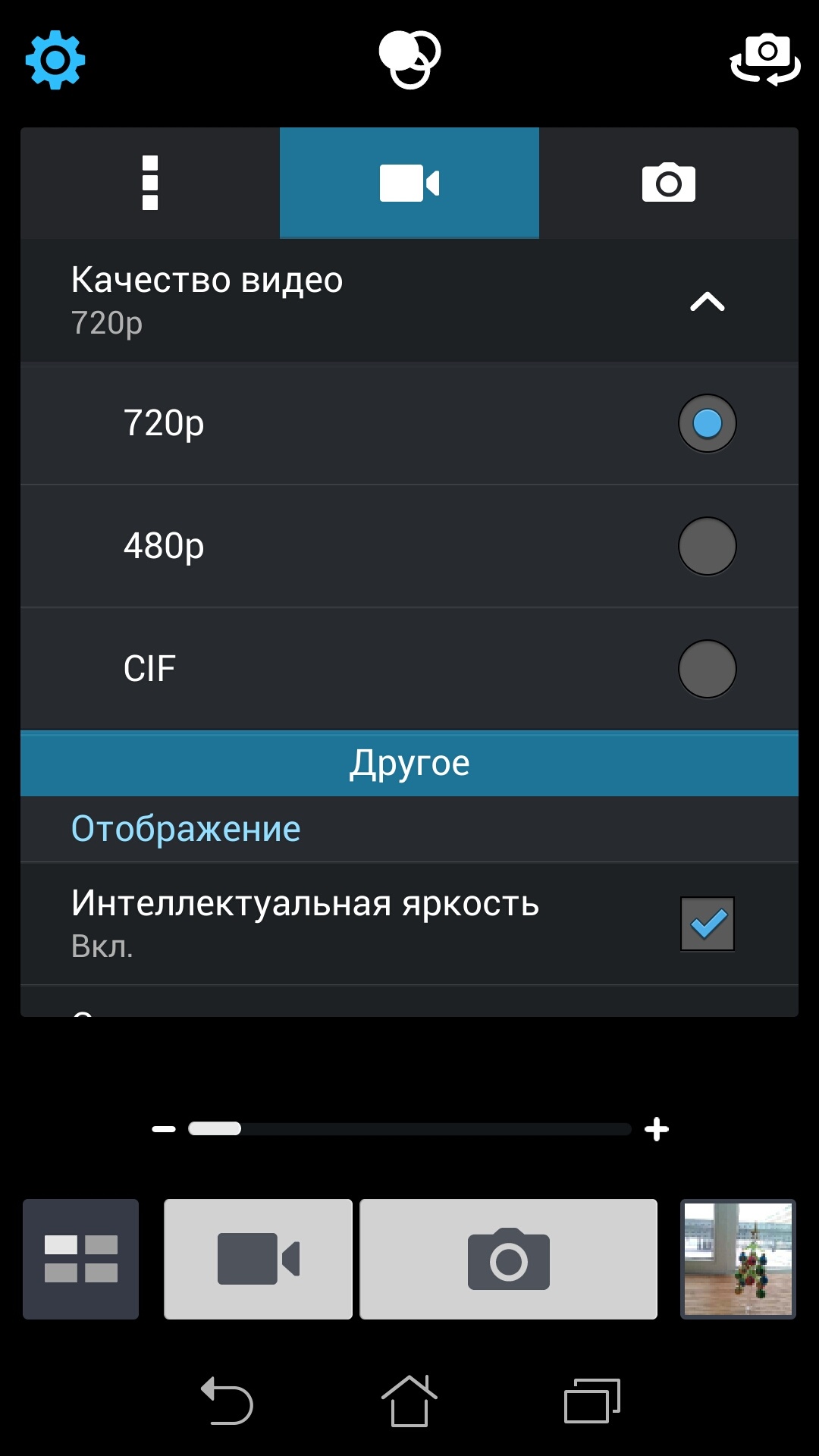Disable Интеллектуальная яркость checkbox
Image resolution: width=819 pixels, height=1456 pixels.
tap(707, 924)
